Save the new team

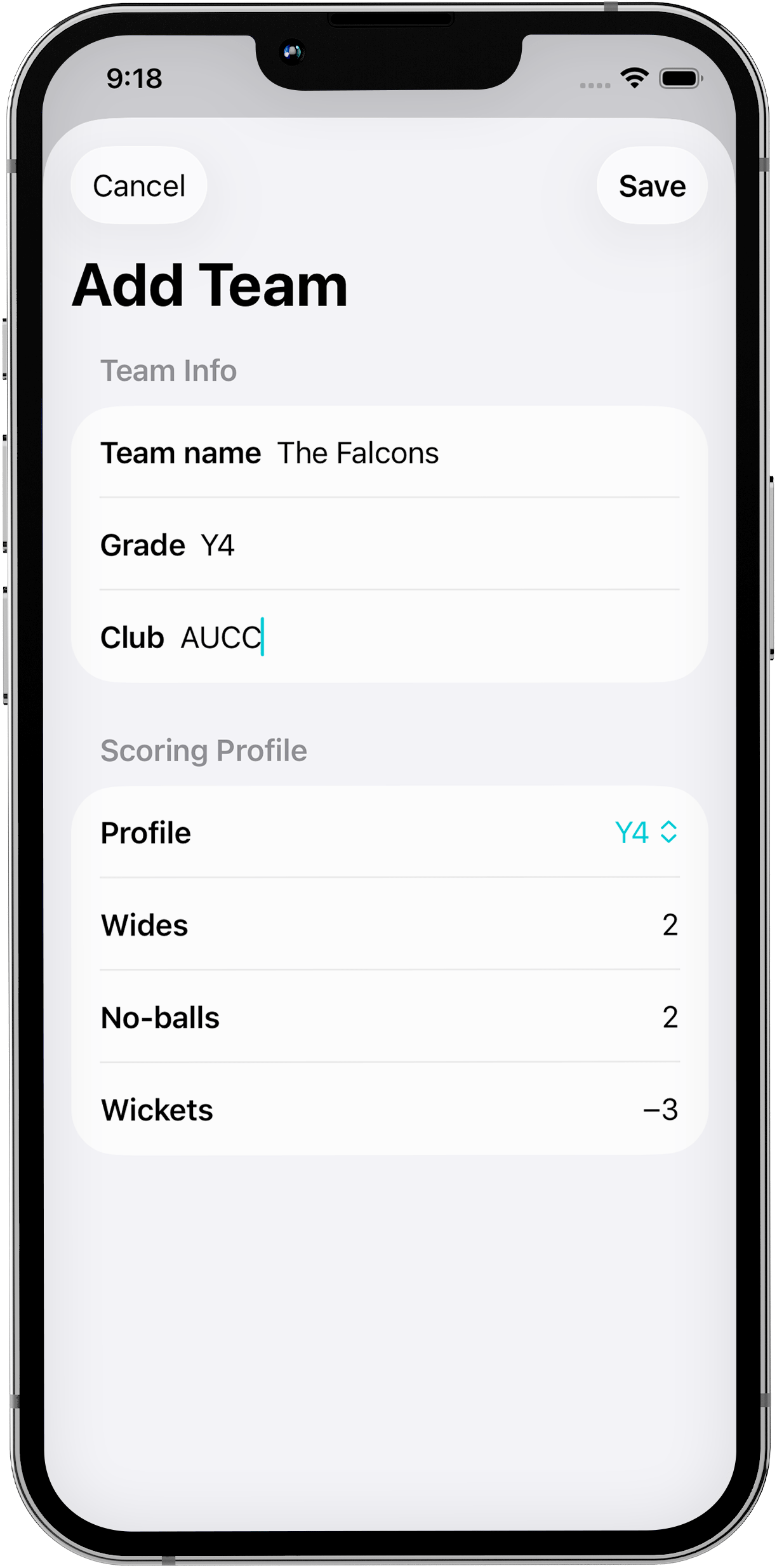(652, 186)
